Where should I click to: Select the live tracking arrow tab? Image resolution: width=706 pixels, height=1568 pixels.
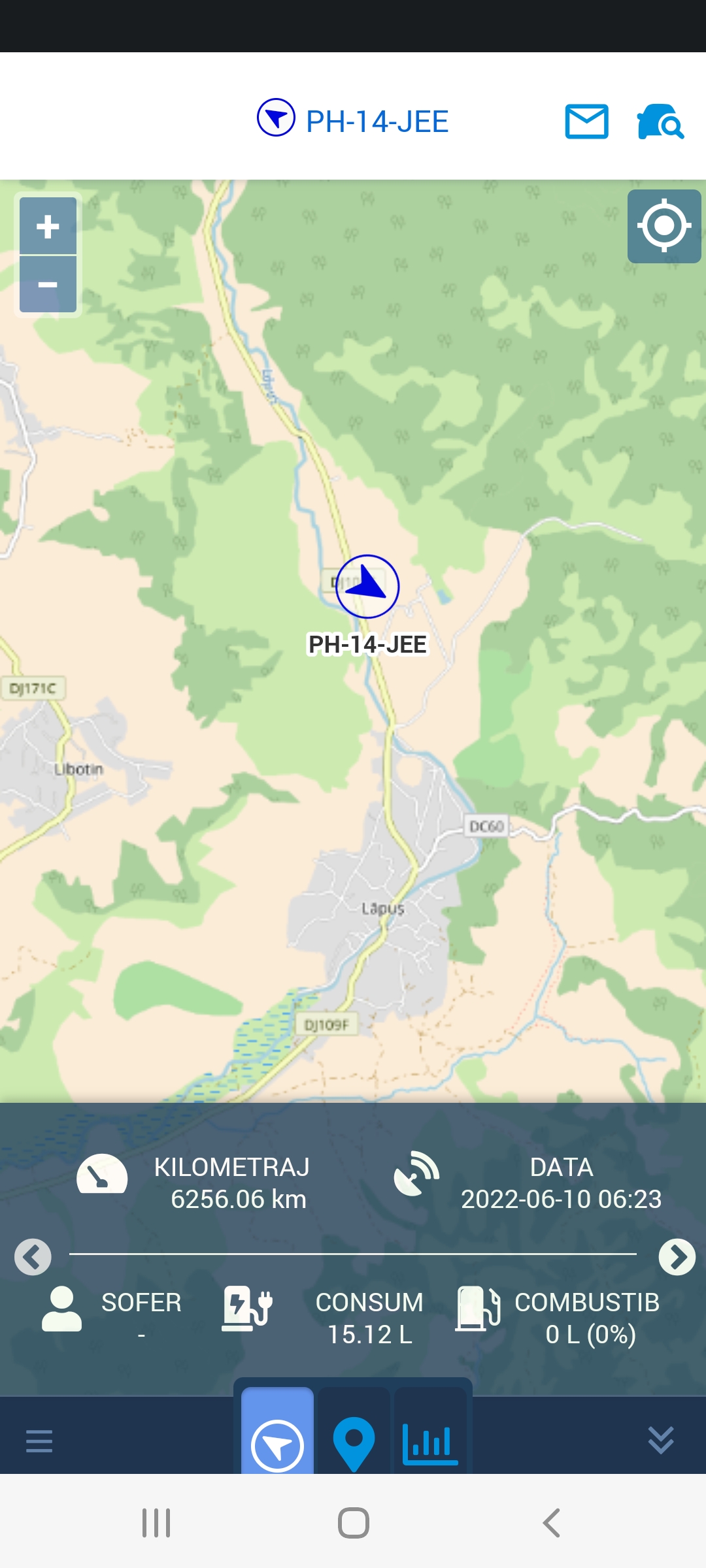[277, 1435]
